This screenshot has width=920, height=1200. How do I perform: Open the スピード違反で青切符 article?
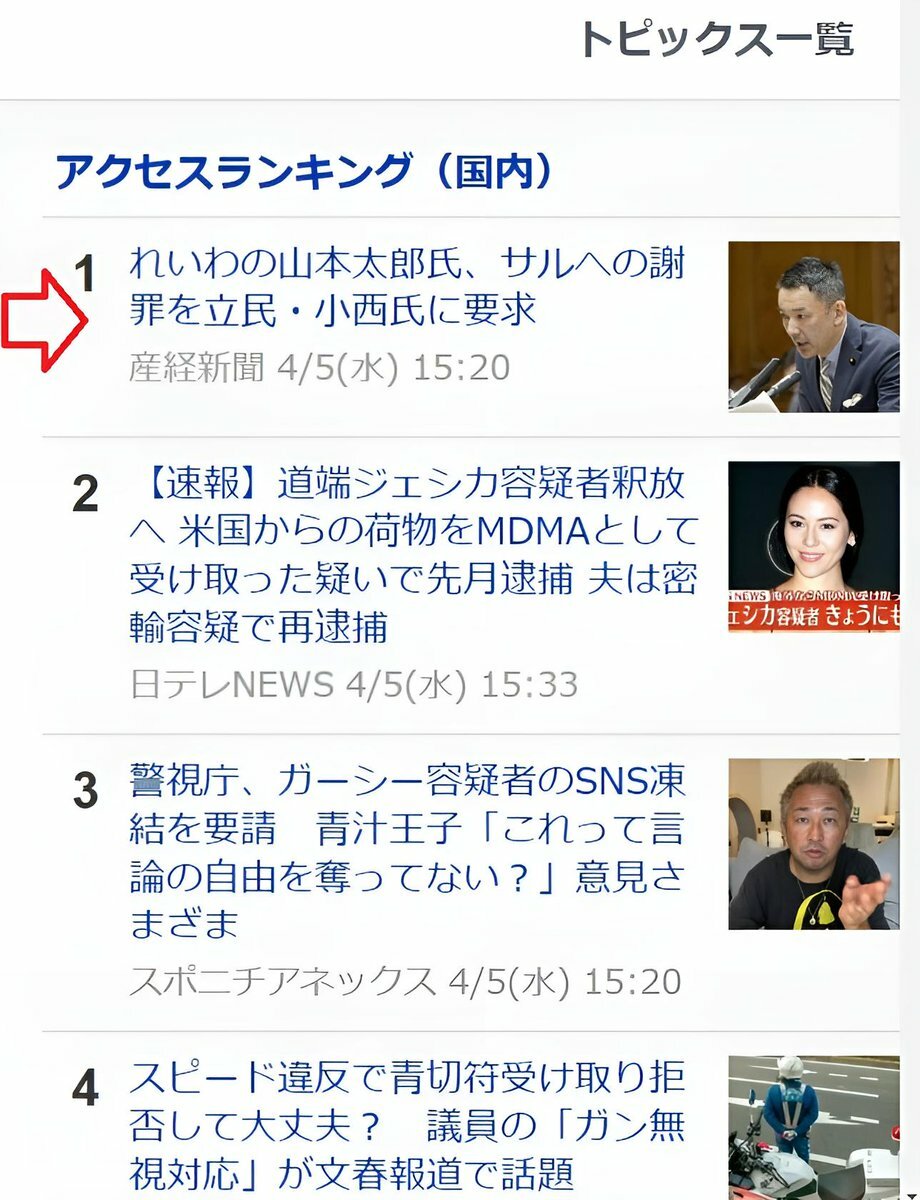coord(407,1124)
